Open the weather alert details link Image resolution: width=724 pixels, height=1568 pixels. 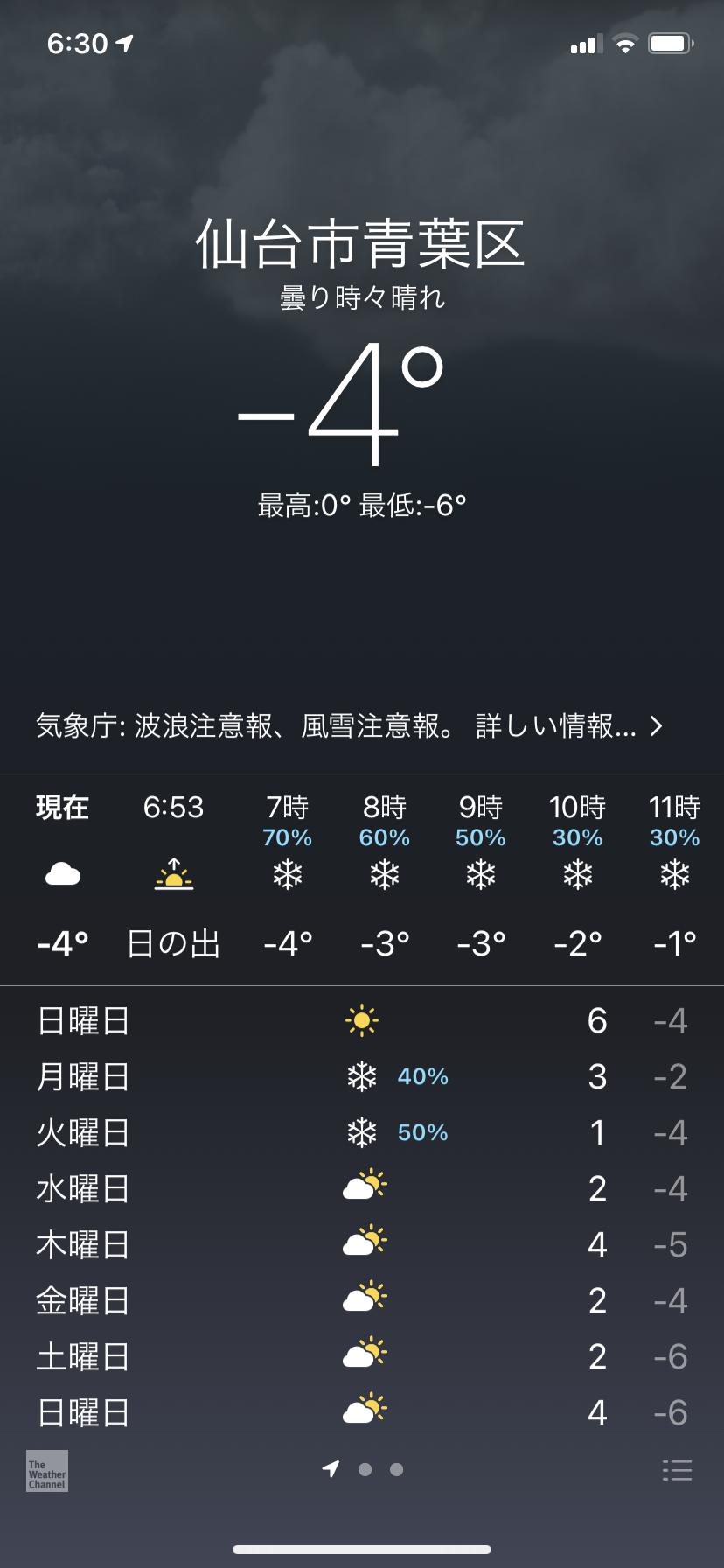click(350, 726)
